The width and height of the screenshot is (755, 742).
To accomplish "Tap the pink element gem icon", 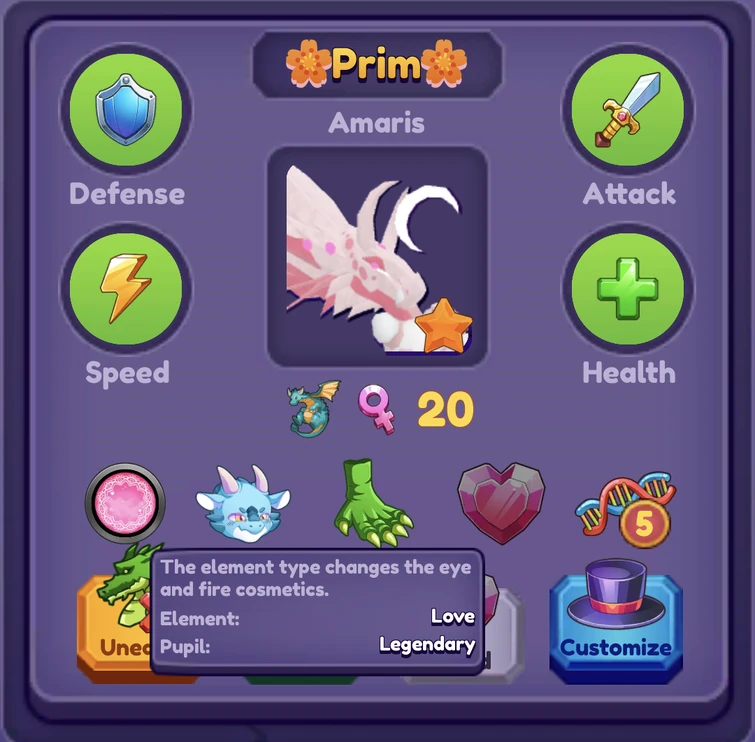I will point(125,502).
